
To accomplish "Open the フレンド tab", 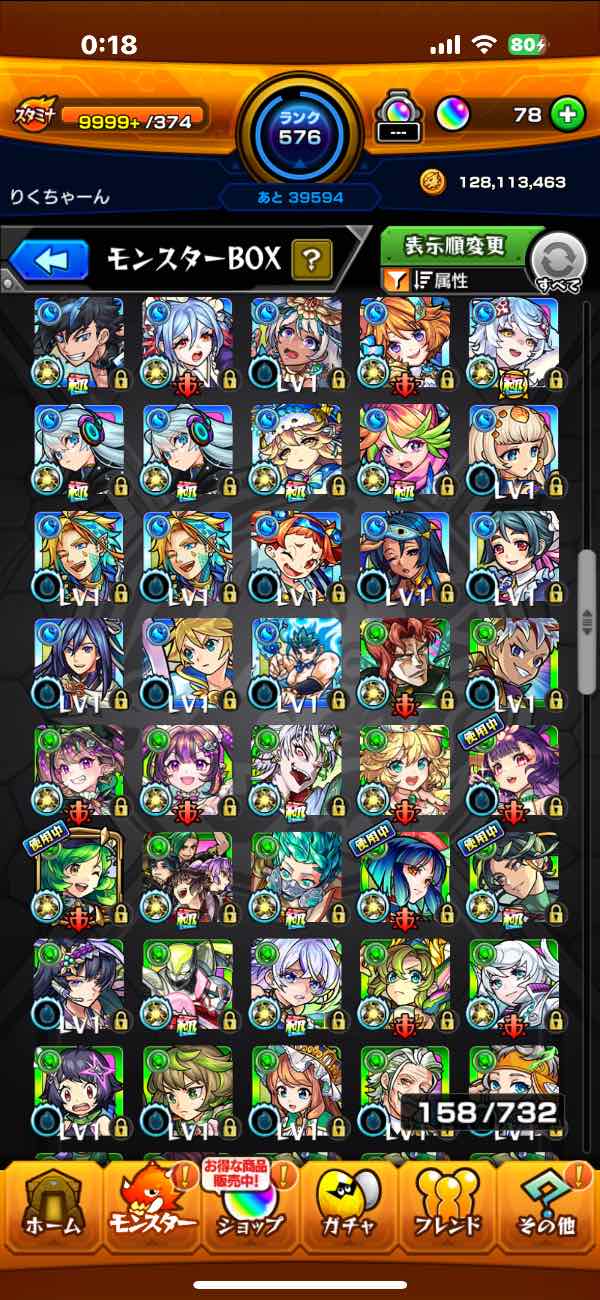I will 448,1203.
